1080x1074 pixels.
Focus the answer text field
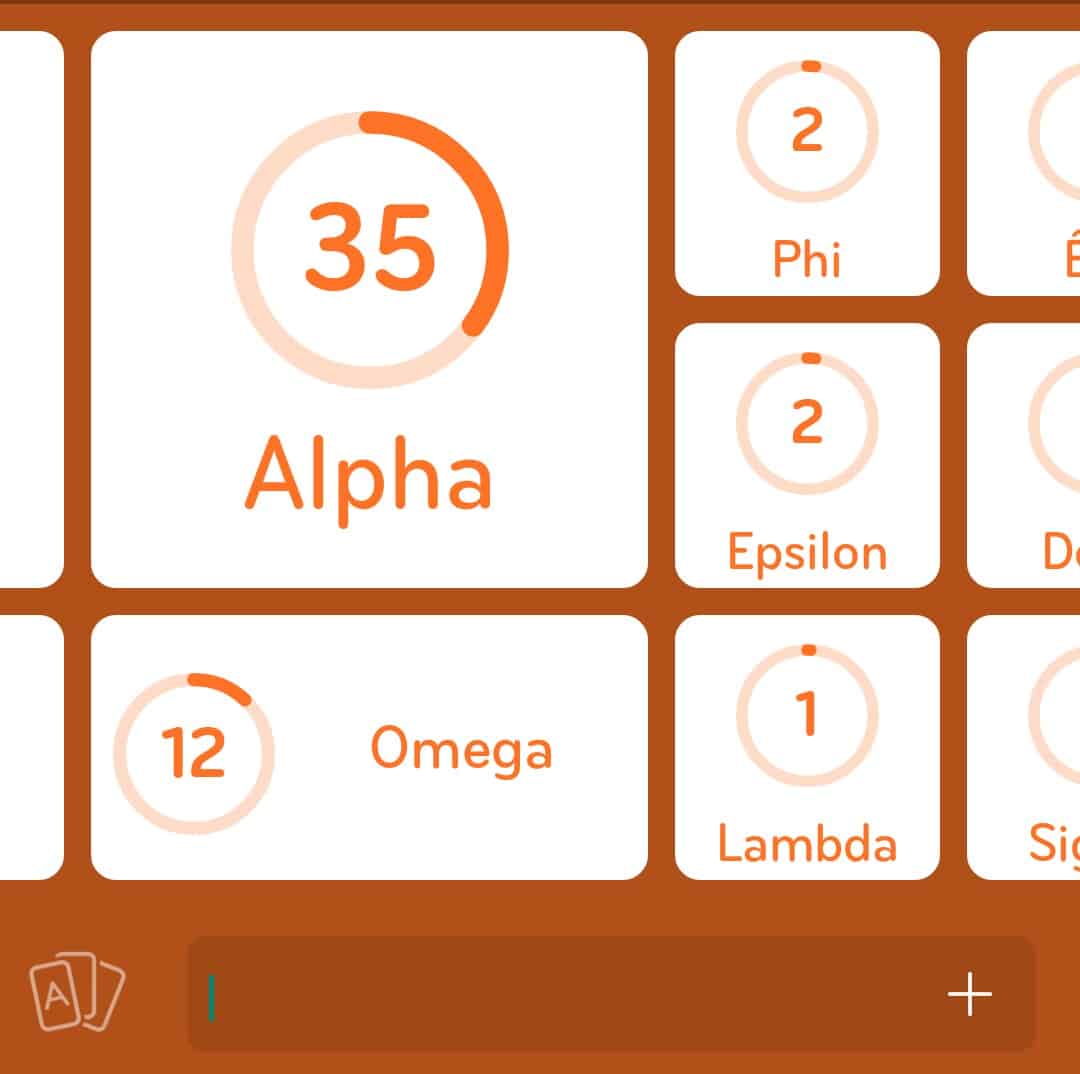[x=560, y=994]
